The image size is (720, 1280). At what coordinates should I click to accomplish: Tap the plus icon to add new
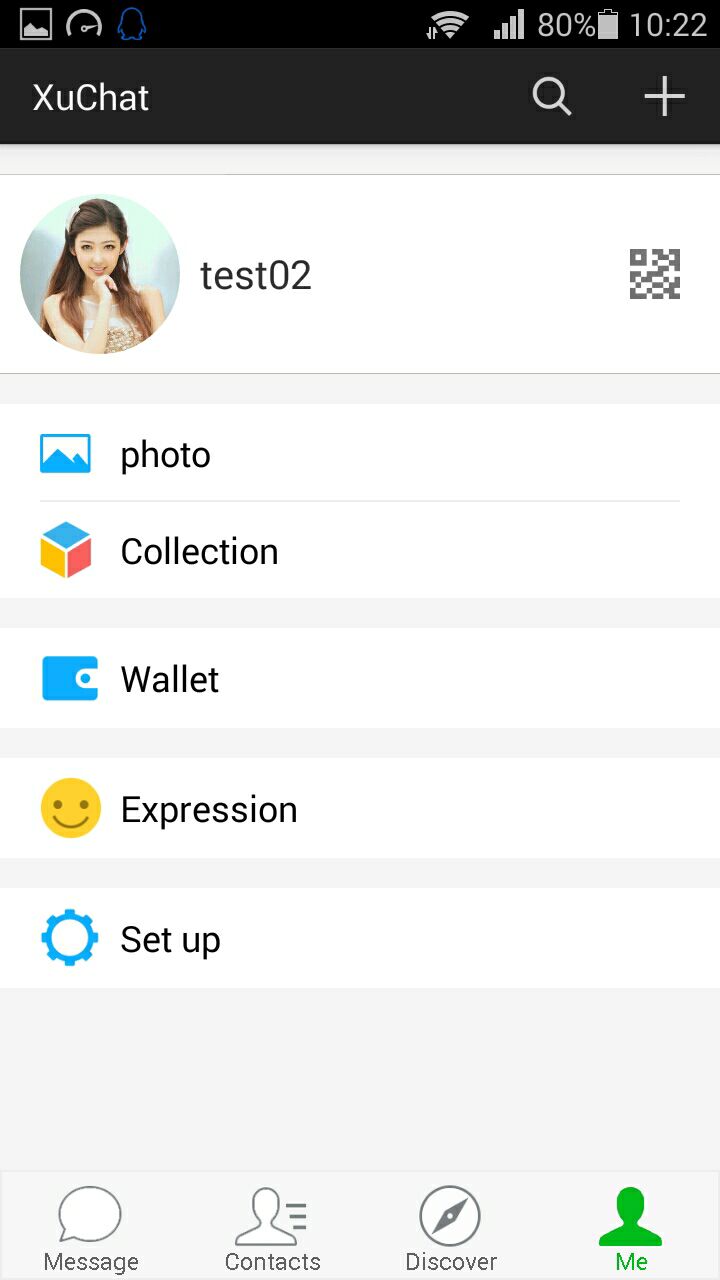pyautogui.click(x=664, y=97)
